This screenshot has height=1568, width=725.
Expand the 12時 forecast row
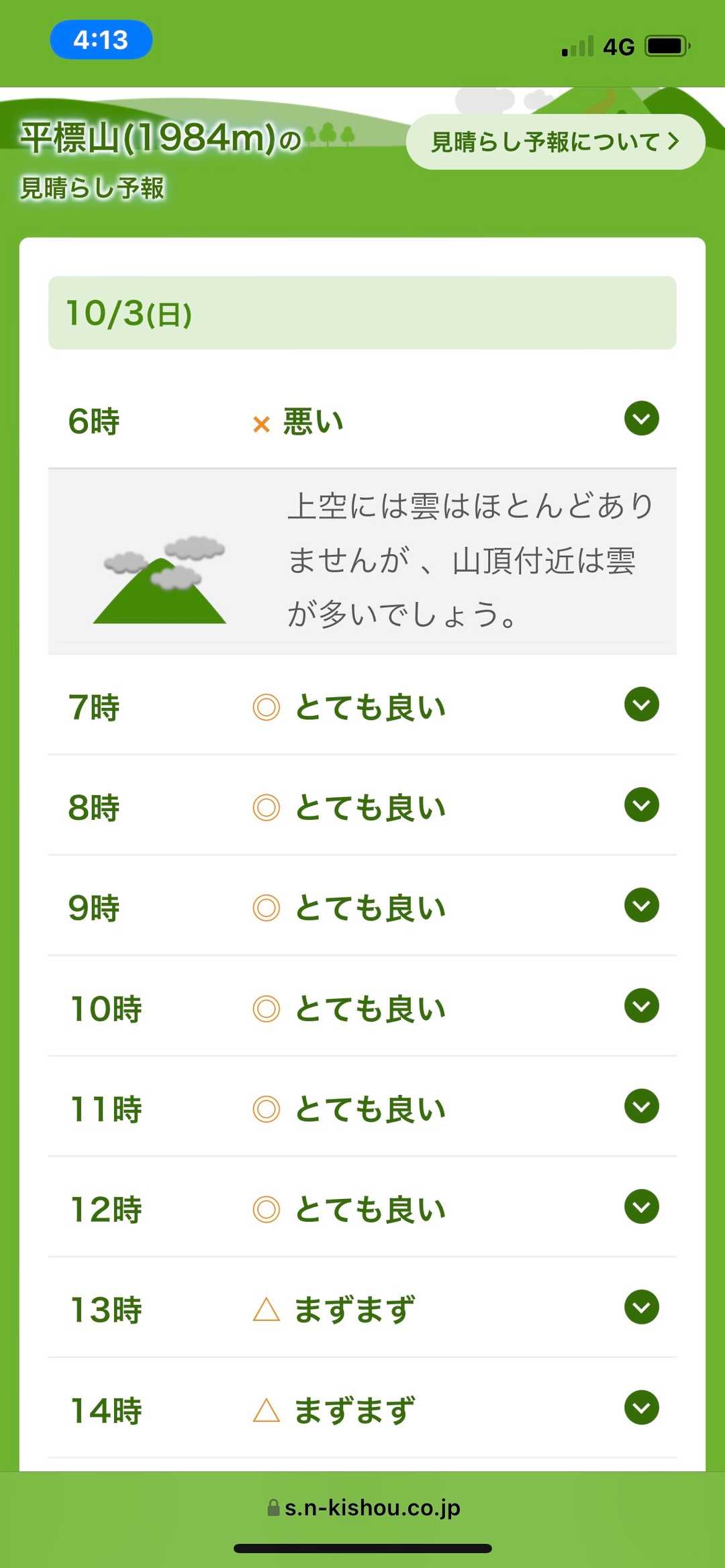click(641, 1207)
